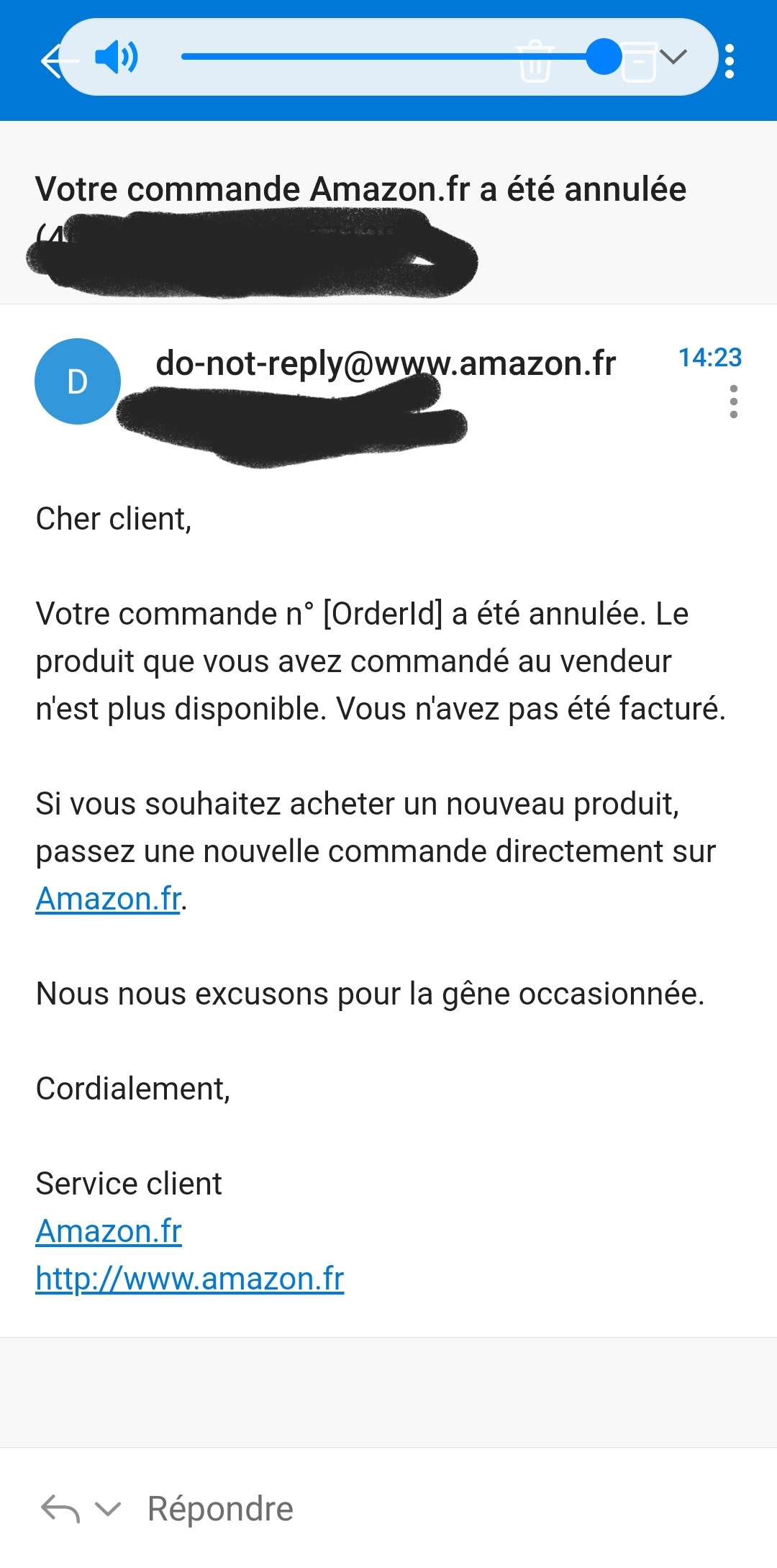Open message options next to 14:23
The width and height of the screenshot is (777, 1568).
(733, 402)
